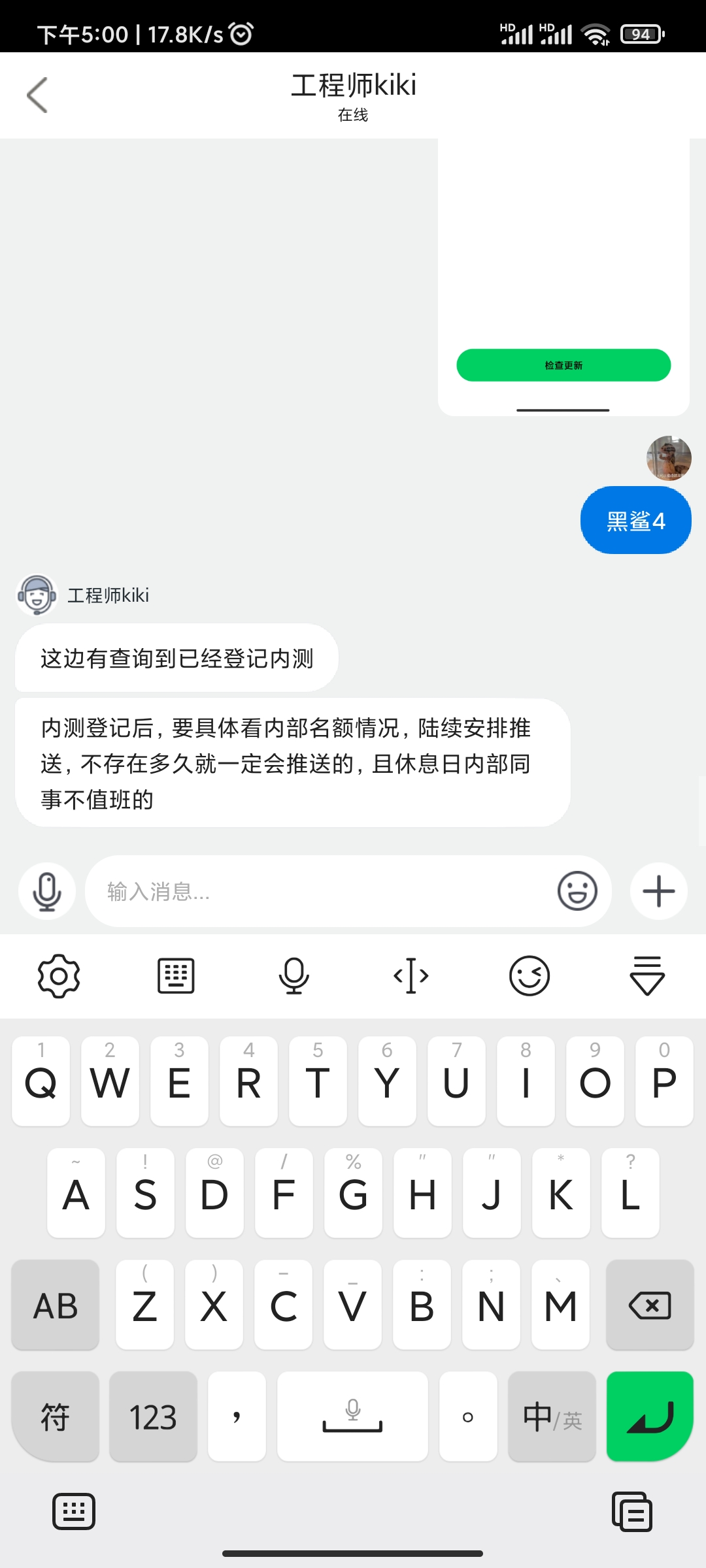Open the keyboard winking emoticon panel
This screenshot has width=706, height=1568.
click(529, 976)
